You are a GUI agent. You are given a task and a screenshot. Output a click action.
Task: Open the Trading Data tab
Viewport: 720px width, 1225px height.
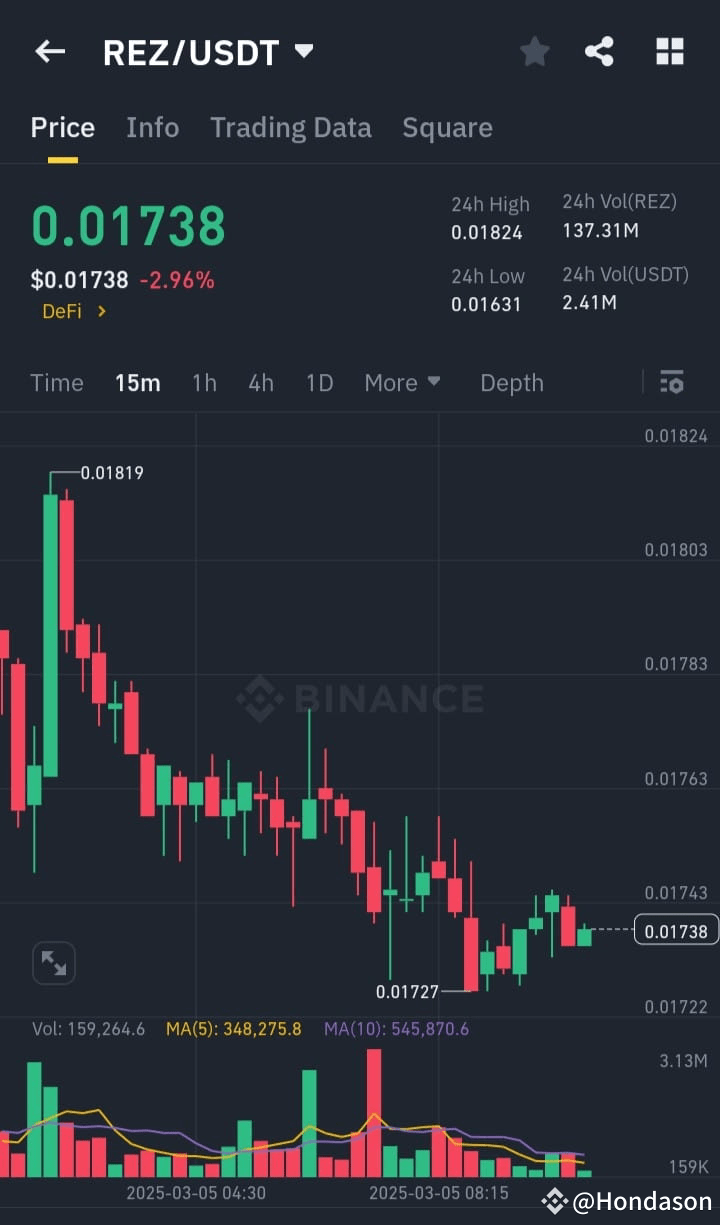click(290, 127)
